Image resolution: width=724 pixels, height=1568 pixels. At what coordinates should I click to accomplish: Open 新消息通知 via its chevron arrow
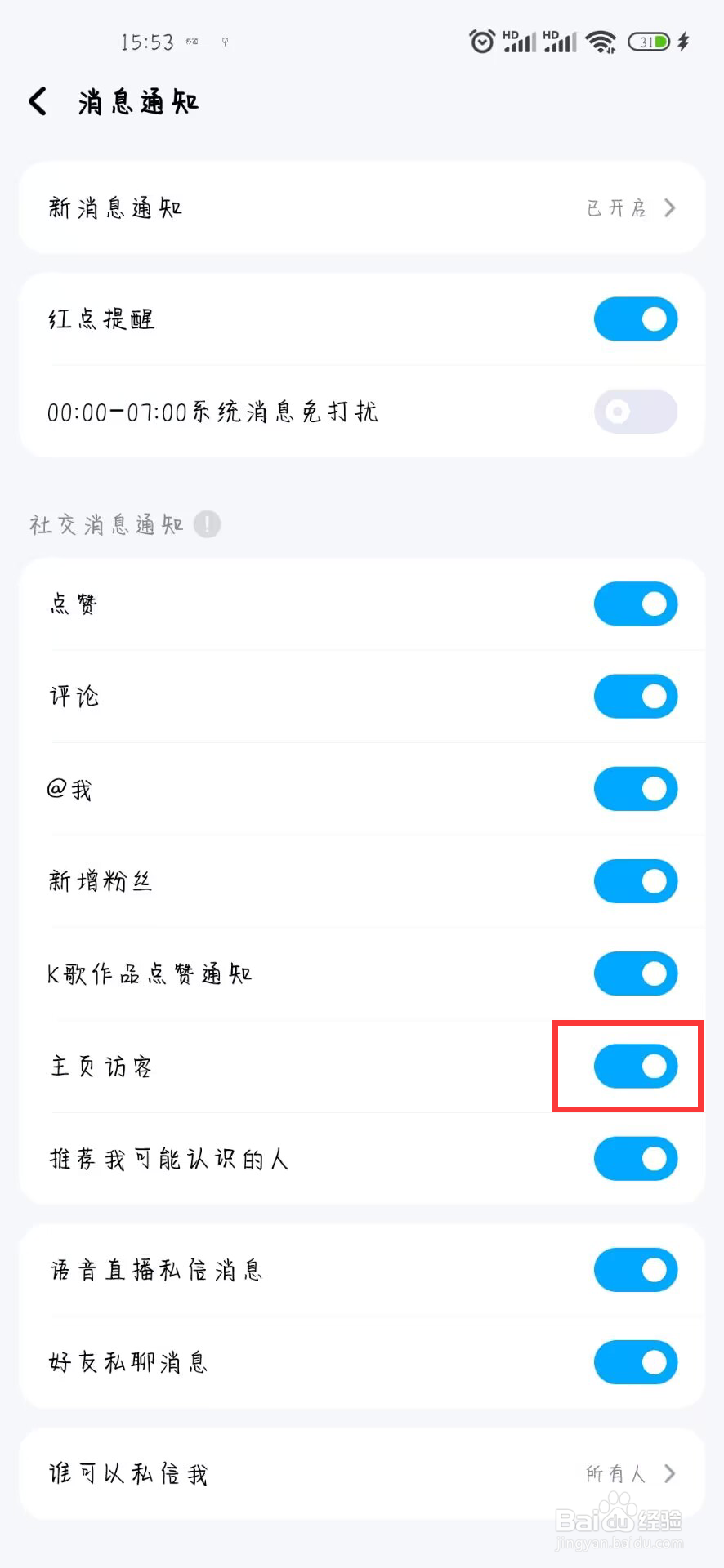coord(668,208)
